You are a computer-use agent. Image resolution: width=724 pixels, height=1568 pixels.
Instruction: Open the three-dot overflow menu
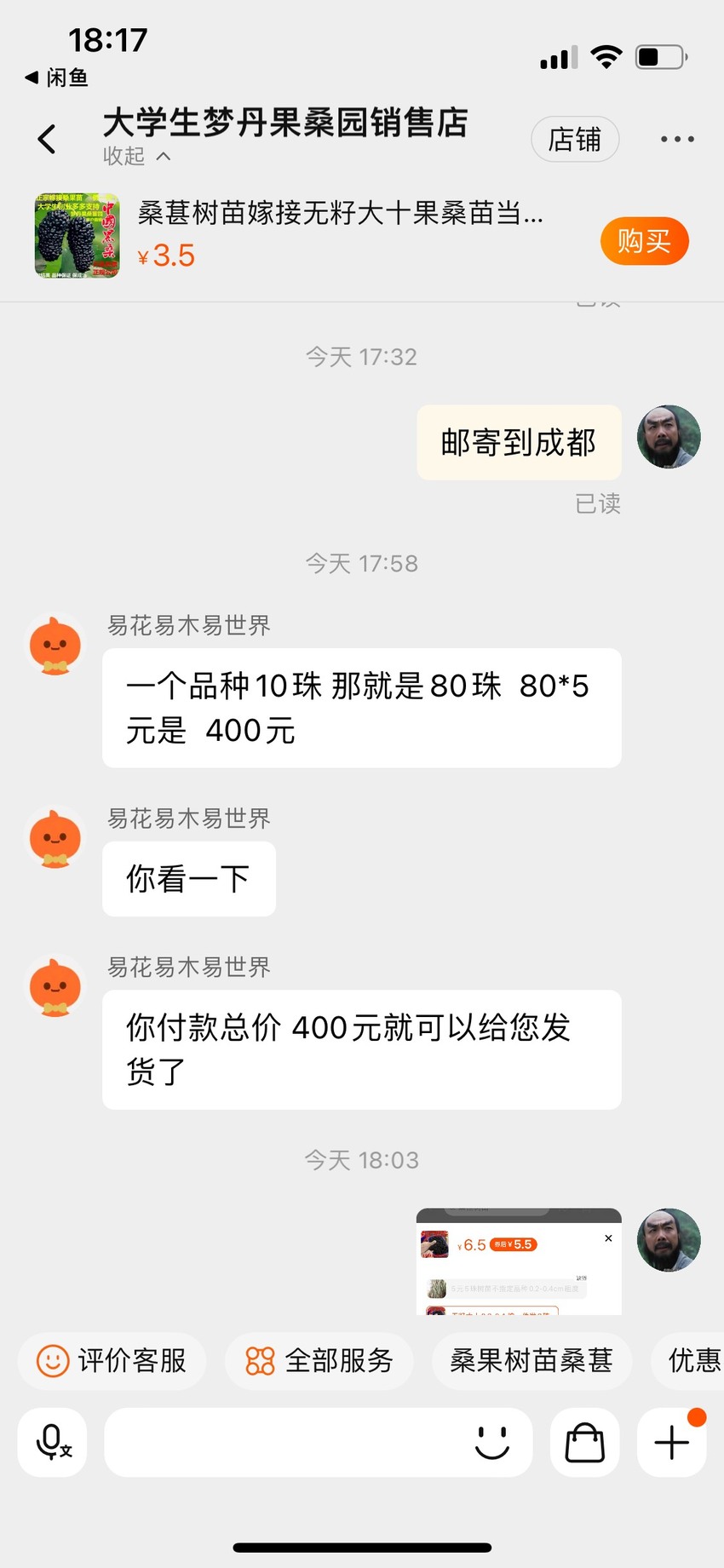tap(677, 139)
